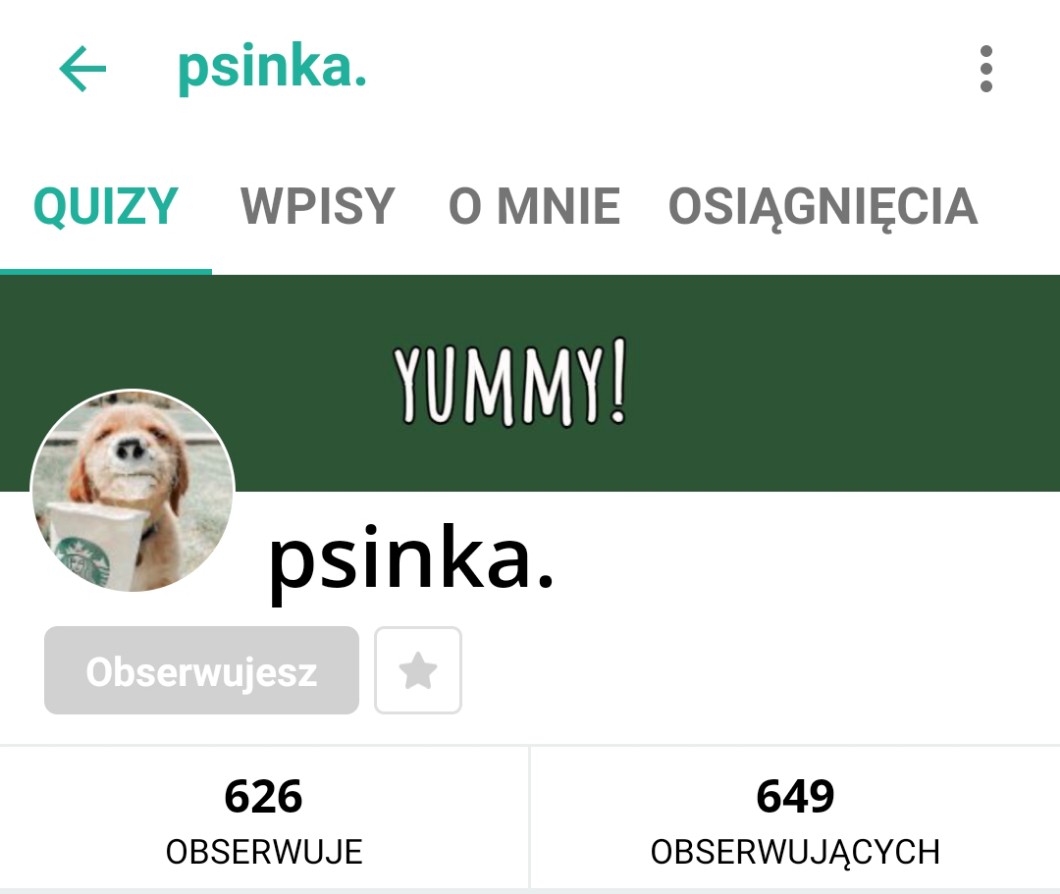This screenshot has width=1060, height=894.
Task: Open the three-dot overflow menu
Action: click(986, 69)
